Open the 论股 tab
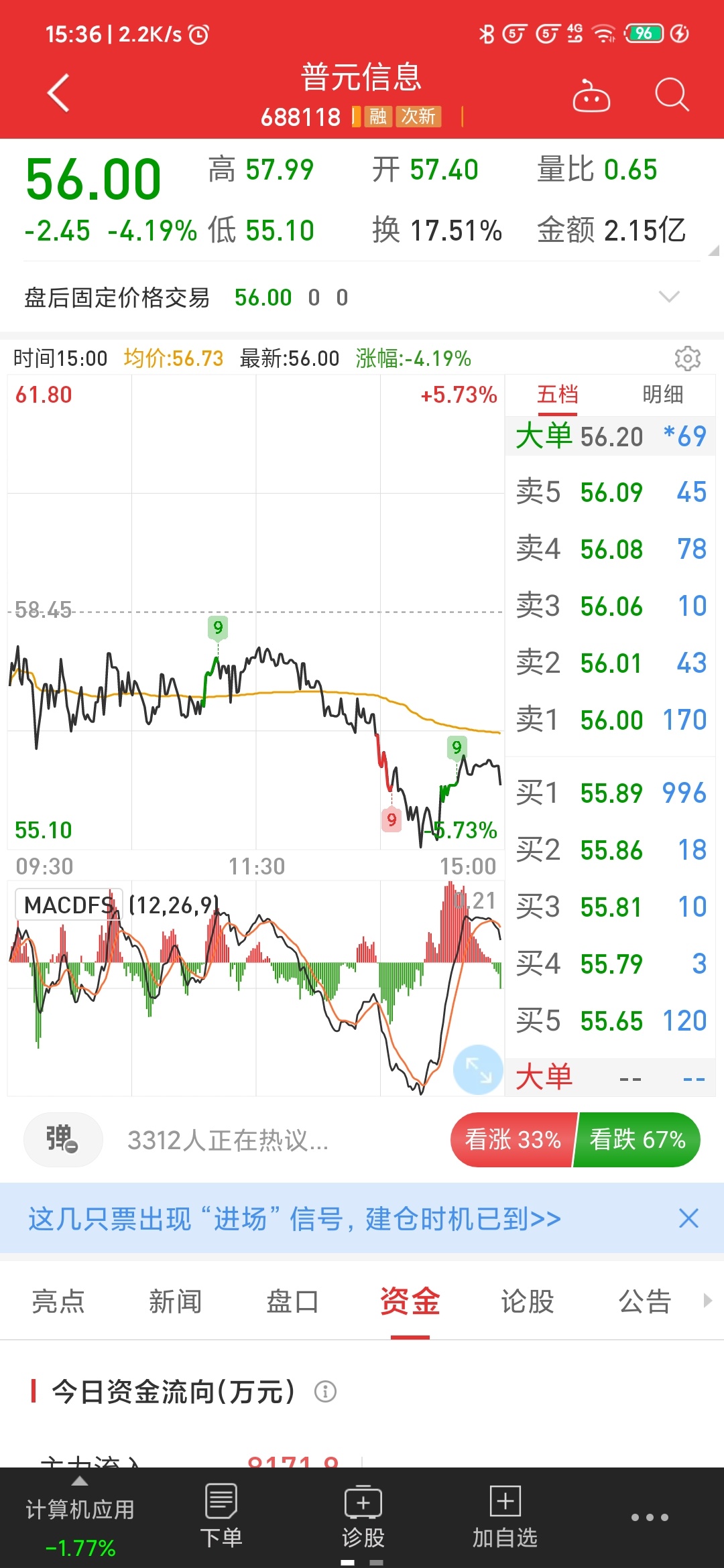724x1568 pixels. coord(528,1301)
